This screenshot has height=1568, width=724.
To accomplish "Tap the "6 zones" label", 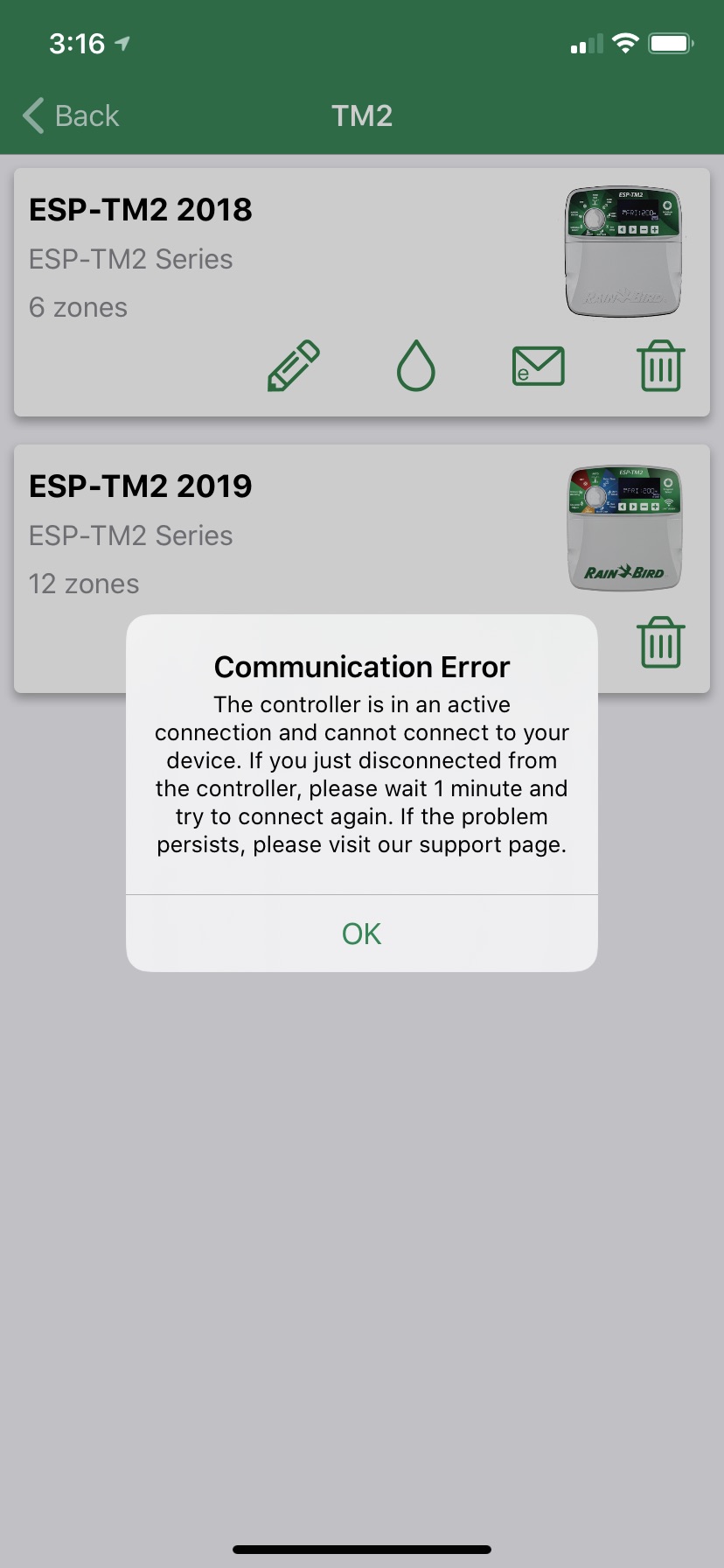I will click(78, 307).
